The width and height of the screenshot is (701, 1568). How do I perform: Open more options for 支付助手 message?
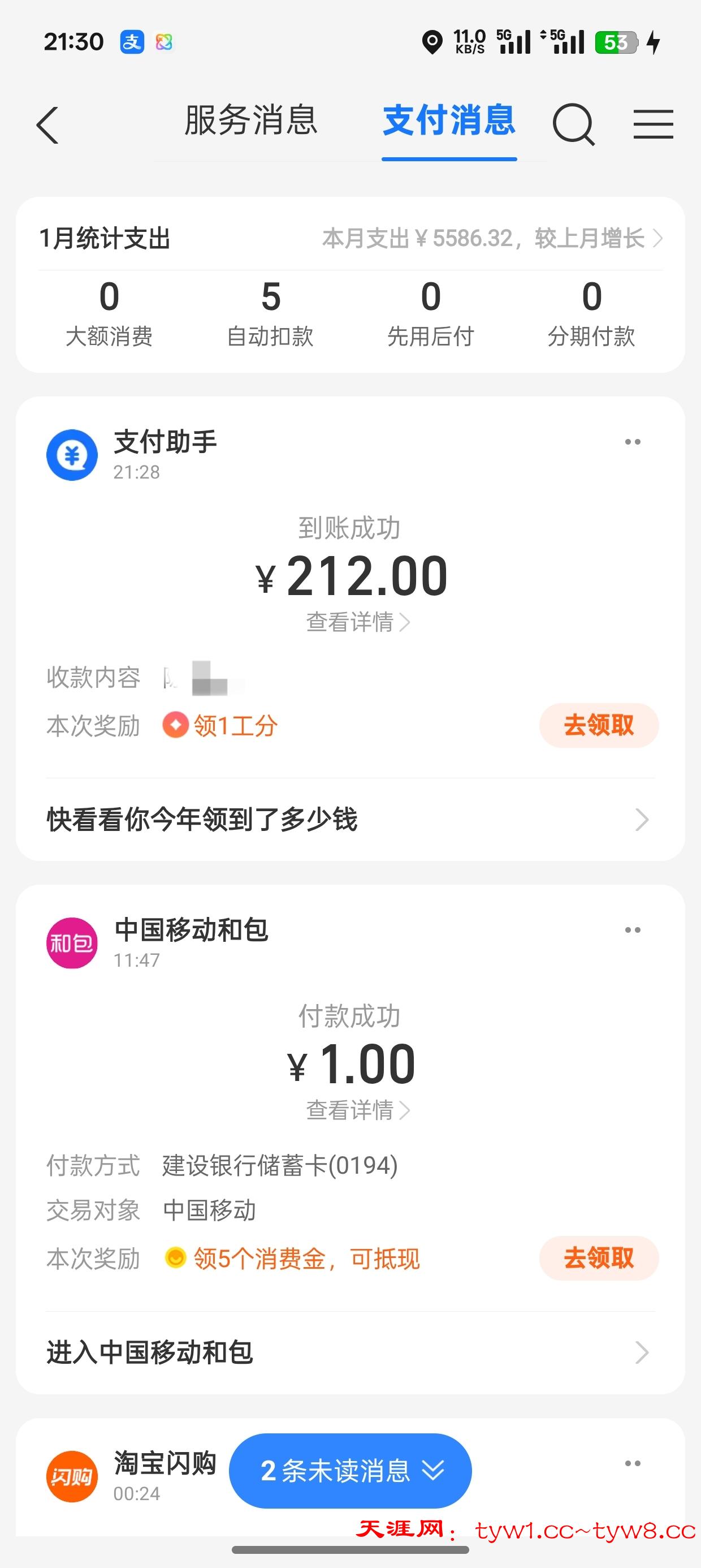(632, 442)
